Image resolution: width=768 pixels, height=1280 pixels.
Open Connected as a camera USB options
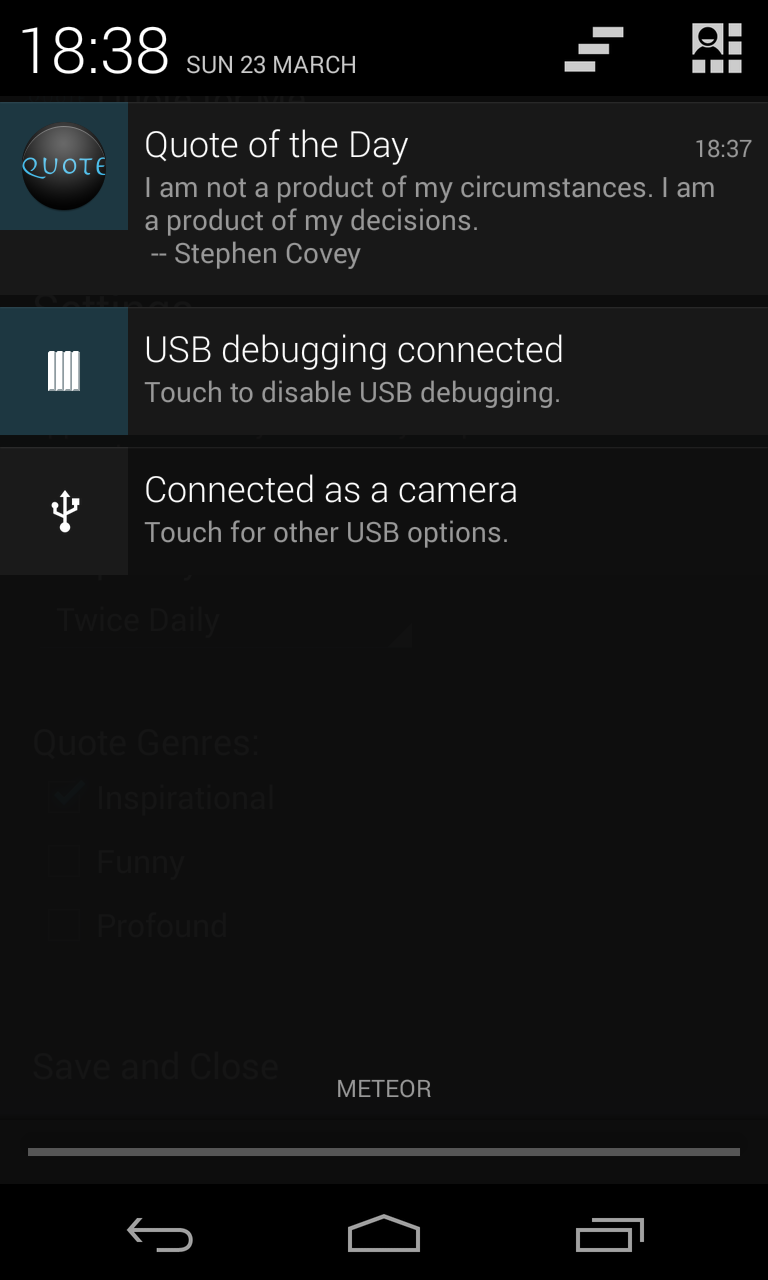coord(430,511)
